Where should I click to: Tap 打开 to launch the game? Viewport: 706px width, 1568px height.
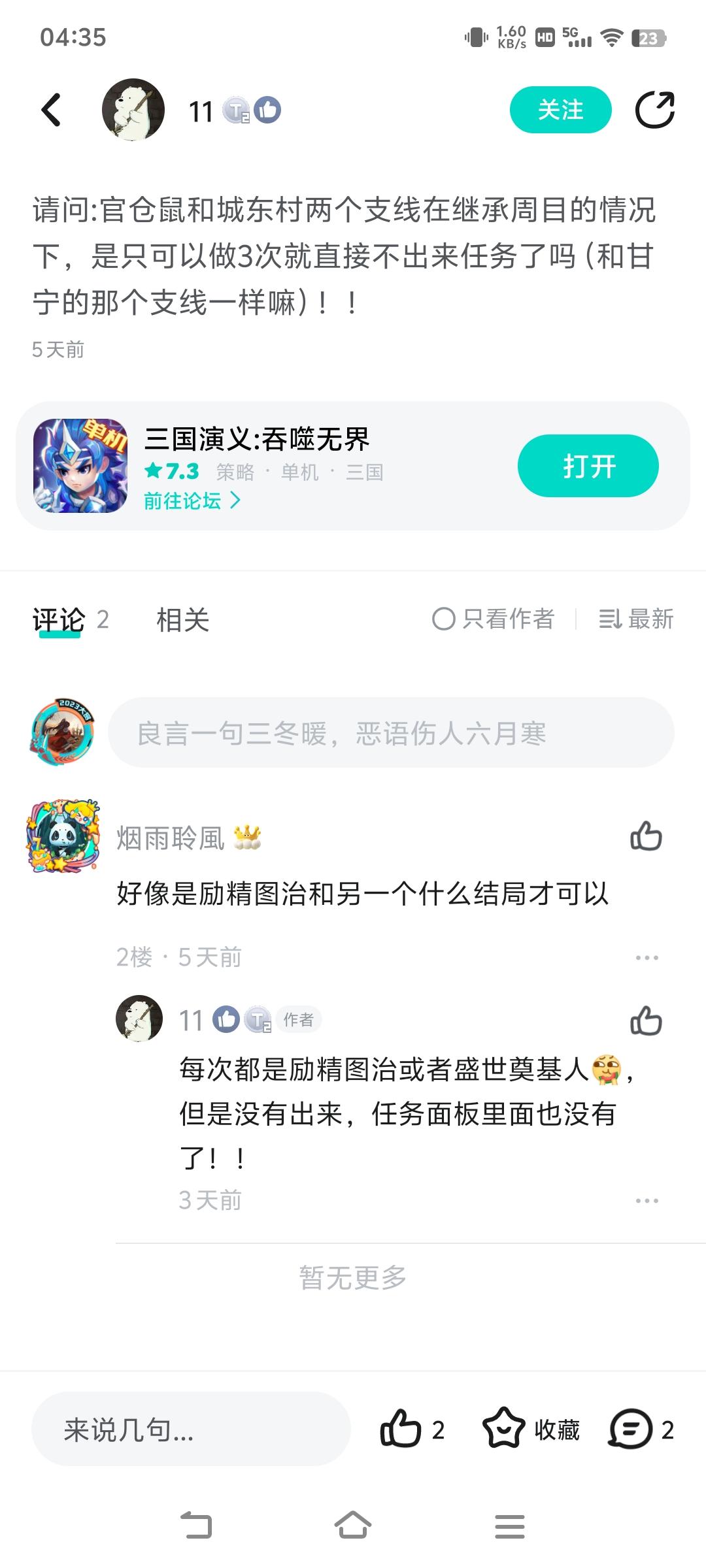click(587, 465)
